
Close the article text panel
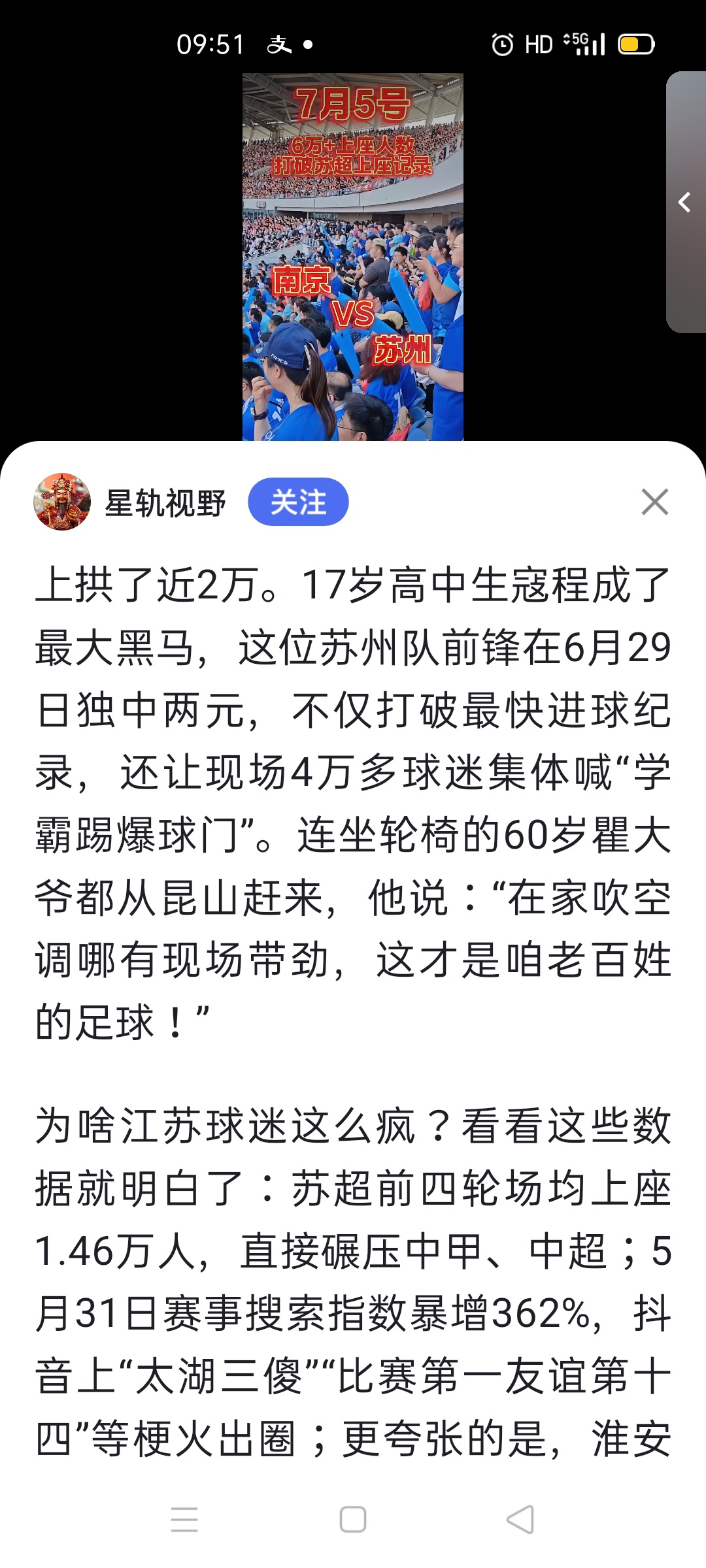tap(654, 502)
